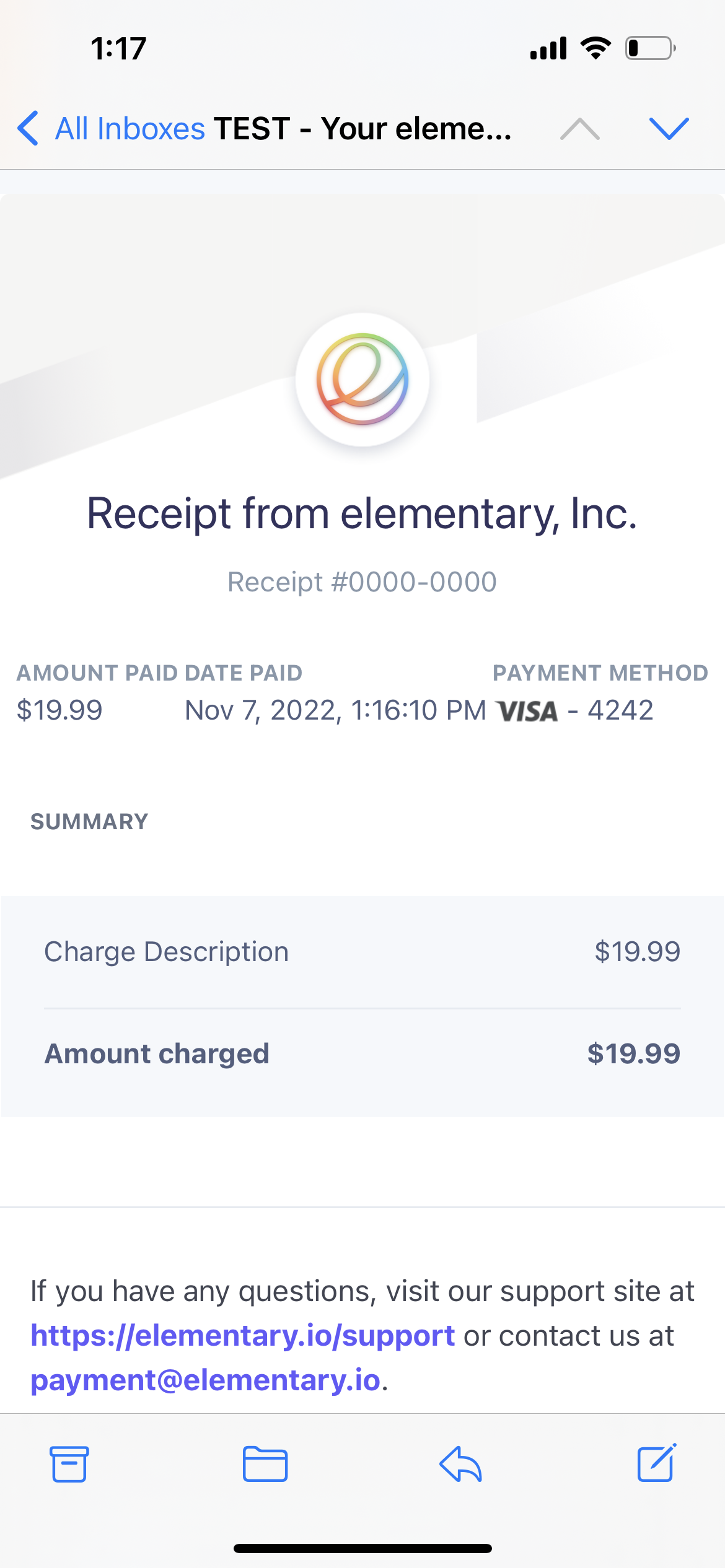Image resolution: width=725 pixels, height=1568 pixels.
Task: Expand the truncated email subject title
Action: 362,129
